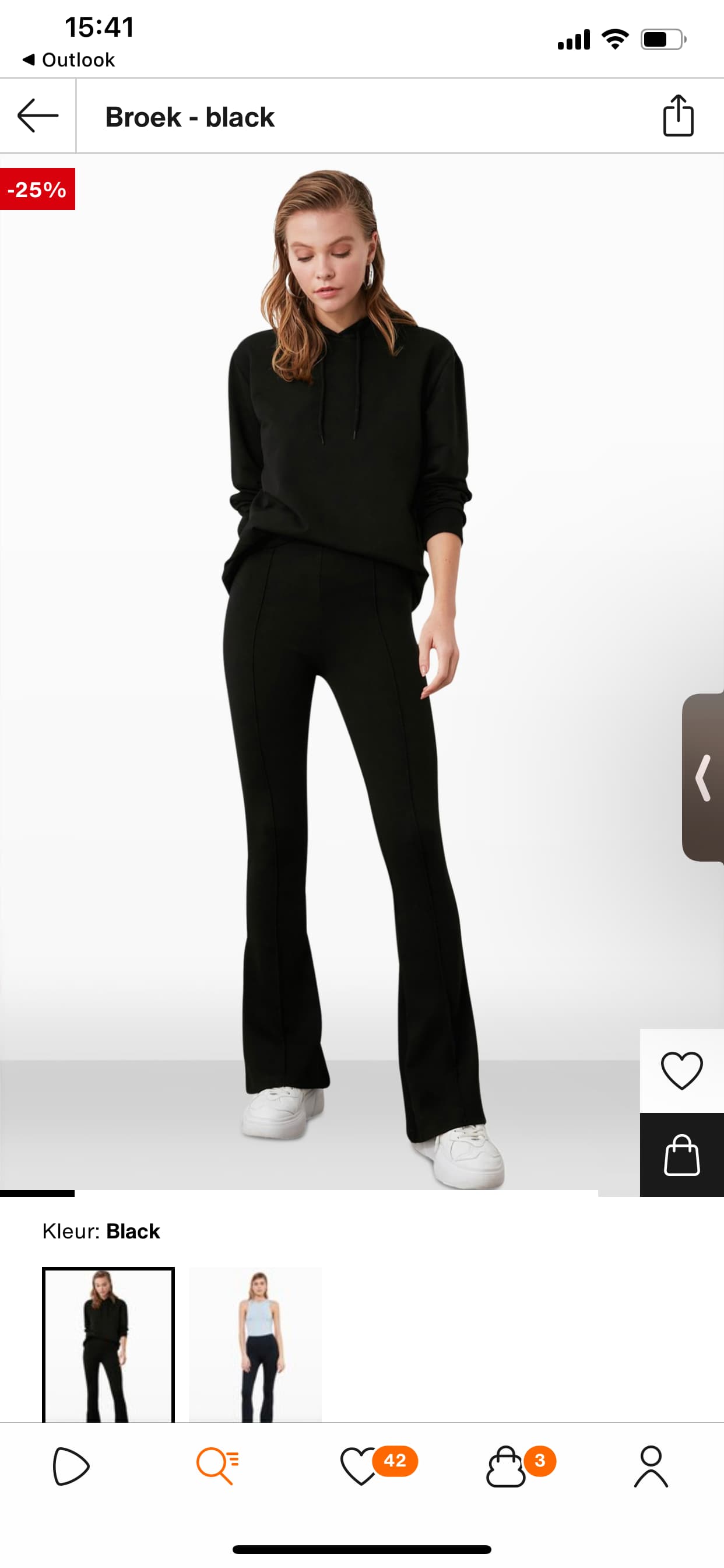This screenshot has height=1568, width=724.
Task: Open the search and categories tab
Action: tap(217, 1466)
